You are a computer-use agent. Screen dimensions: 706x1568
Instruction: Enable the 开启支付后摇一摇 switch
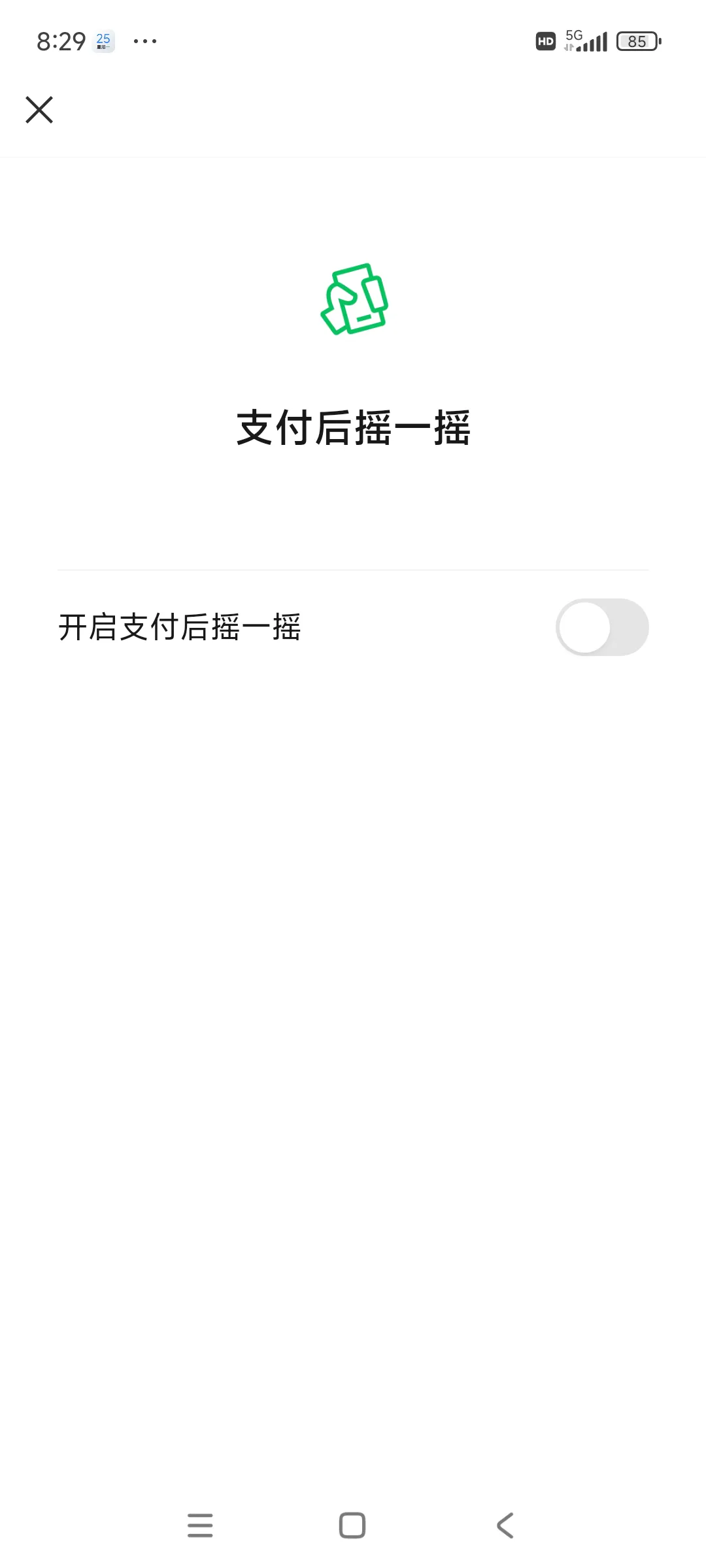click(601, 627)
